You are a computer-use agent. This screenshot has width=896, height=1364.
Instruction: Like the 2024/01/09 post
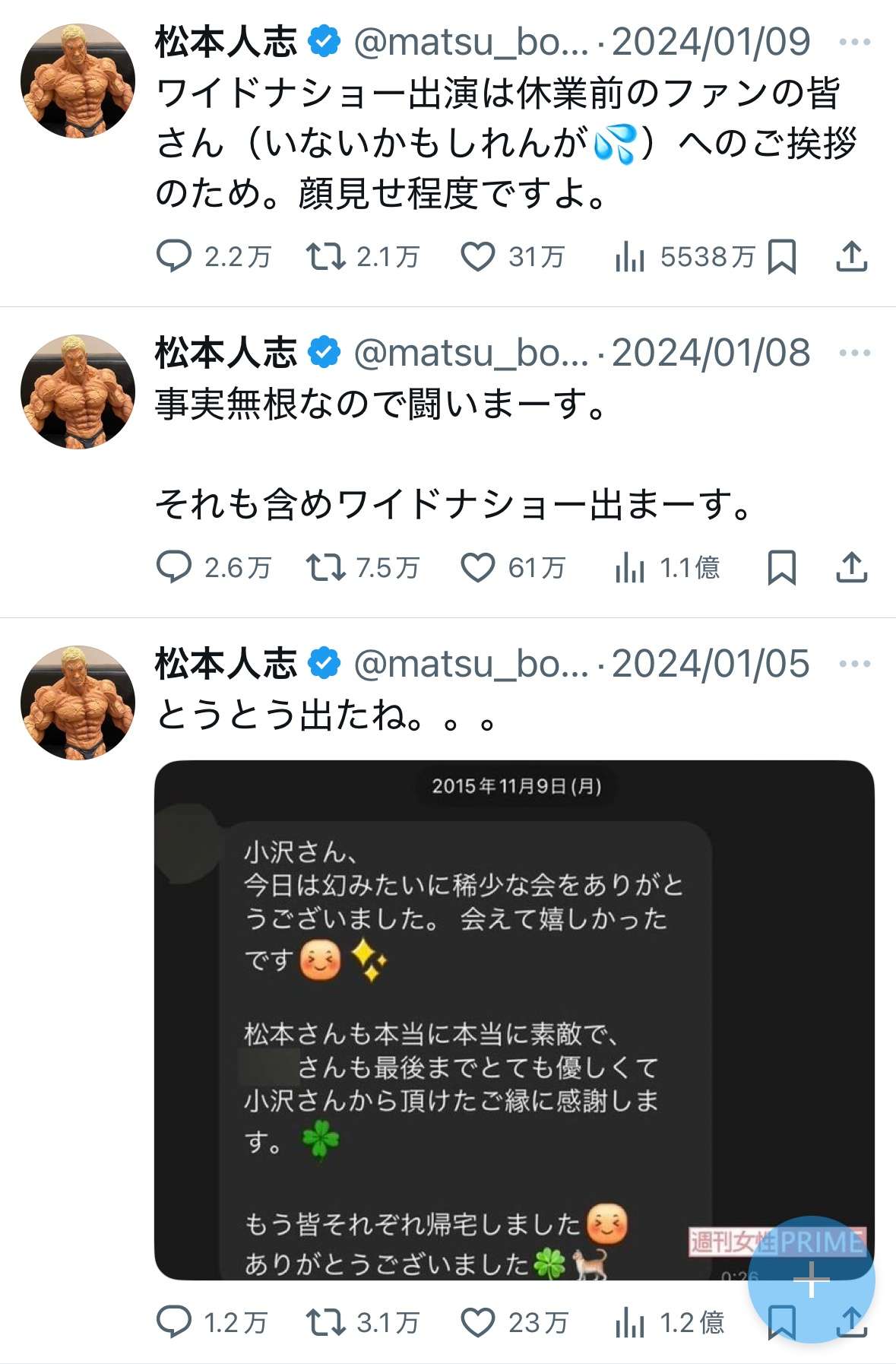[x=478, y=256]
